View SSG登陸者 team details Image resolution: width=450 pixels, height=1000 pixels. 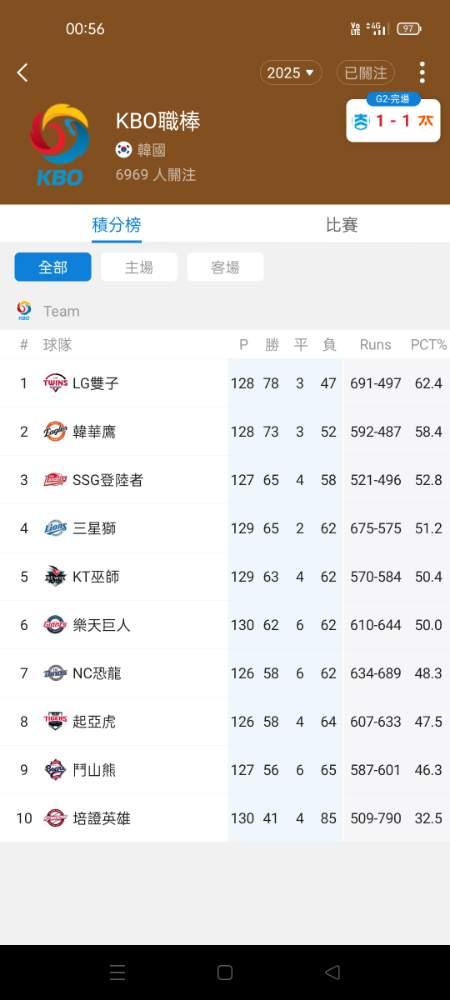point(225,480)
